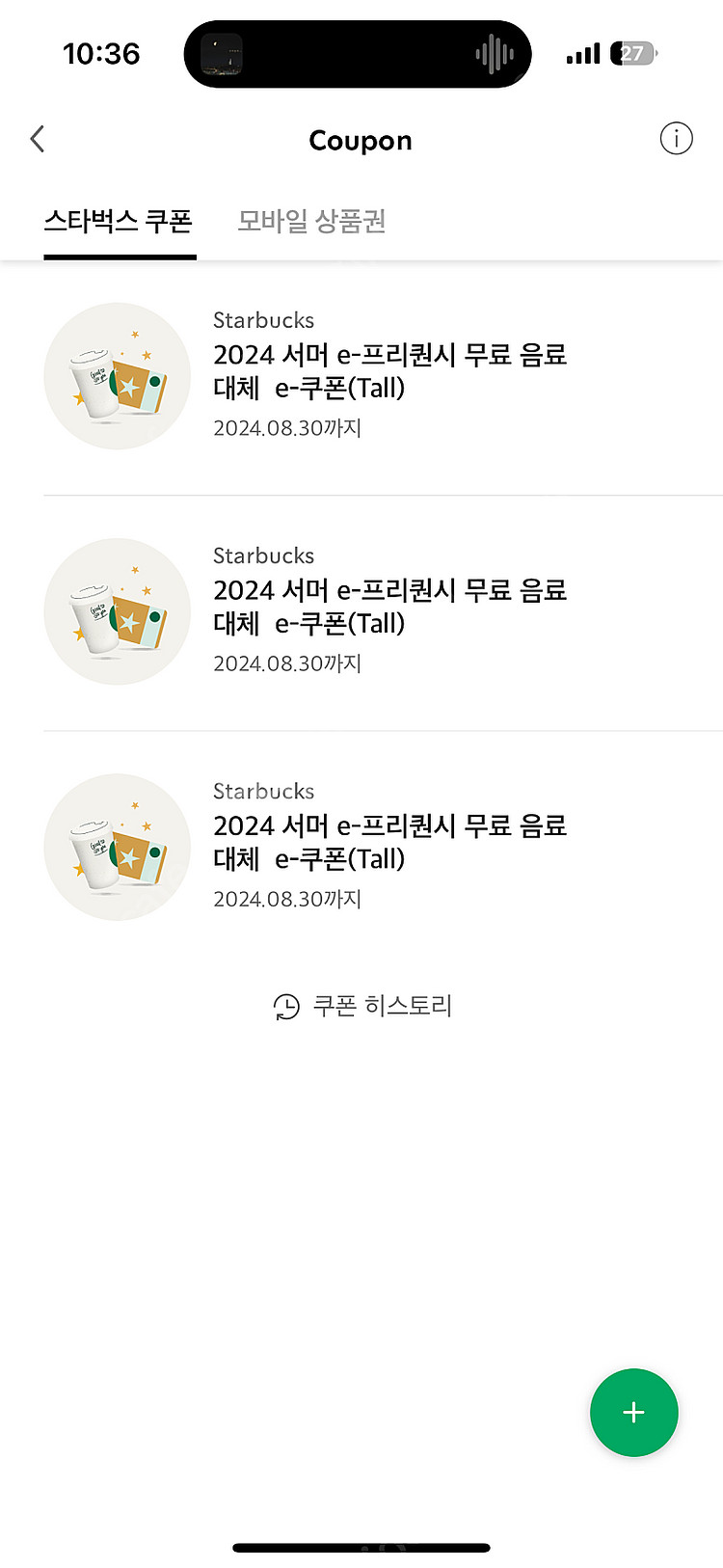Tap the expiry date 2024.08.30까지 on first coupon
Screen dimensions: 723x1568
[286, 429]
